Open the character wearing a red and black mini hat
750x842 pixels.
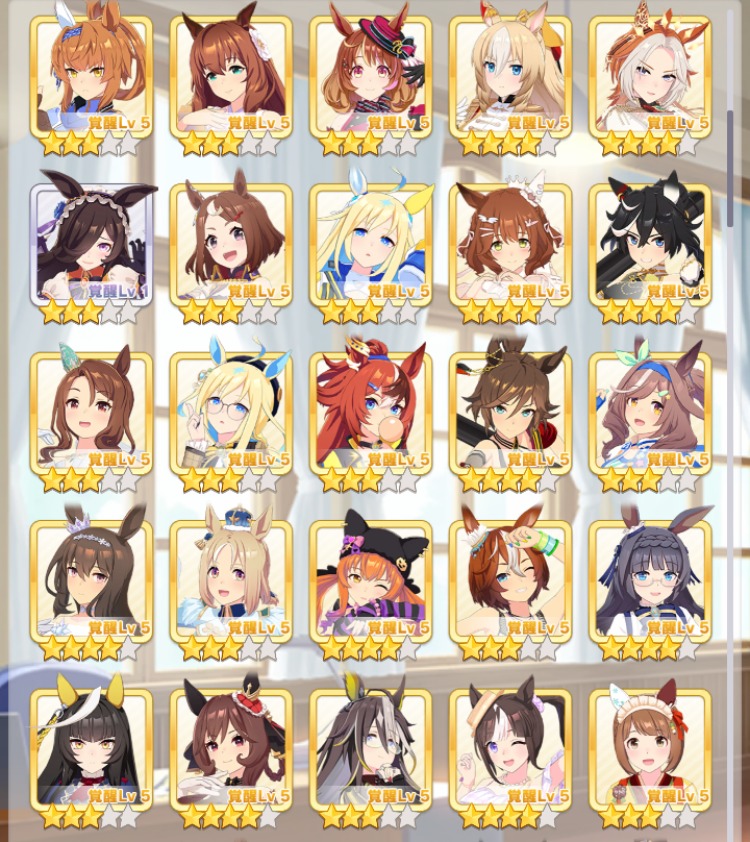(x=371, y=77)
